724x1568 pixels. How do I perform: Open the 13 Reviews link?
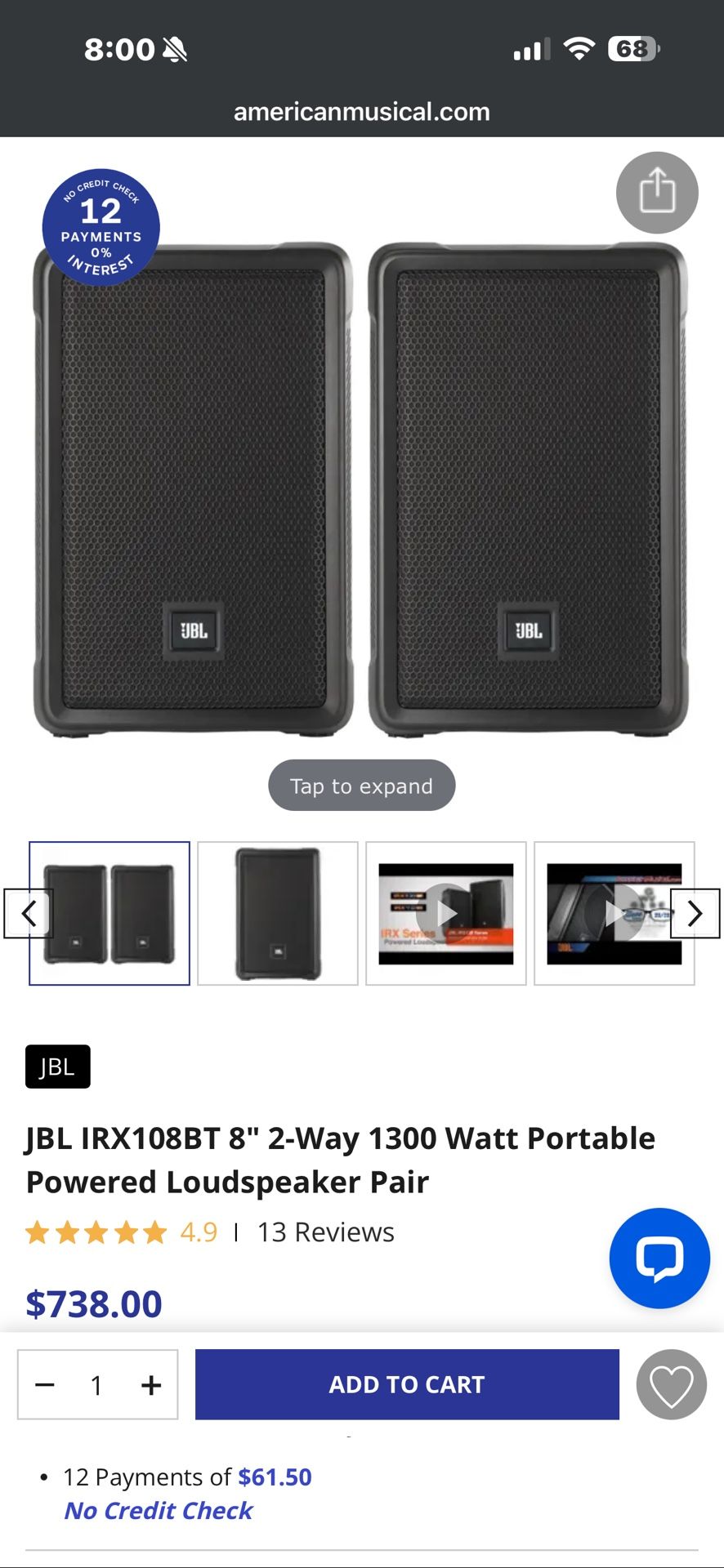point(325,1232)
